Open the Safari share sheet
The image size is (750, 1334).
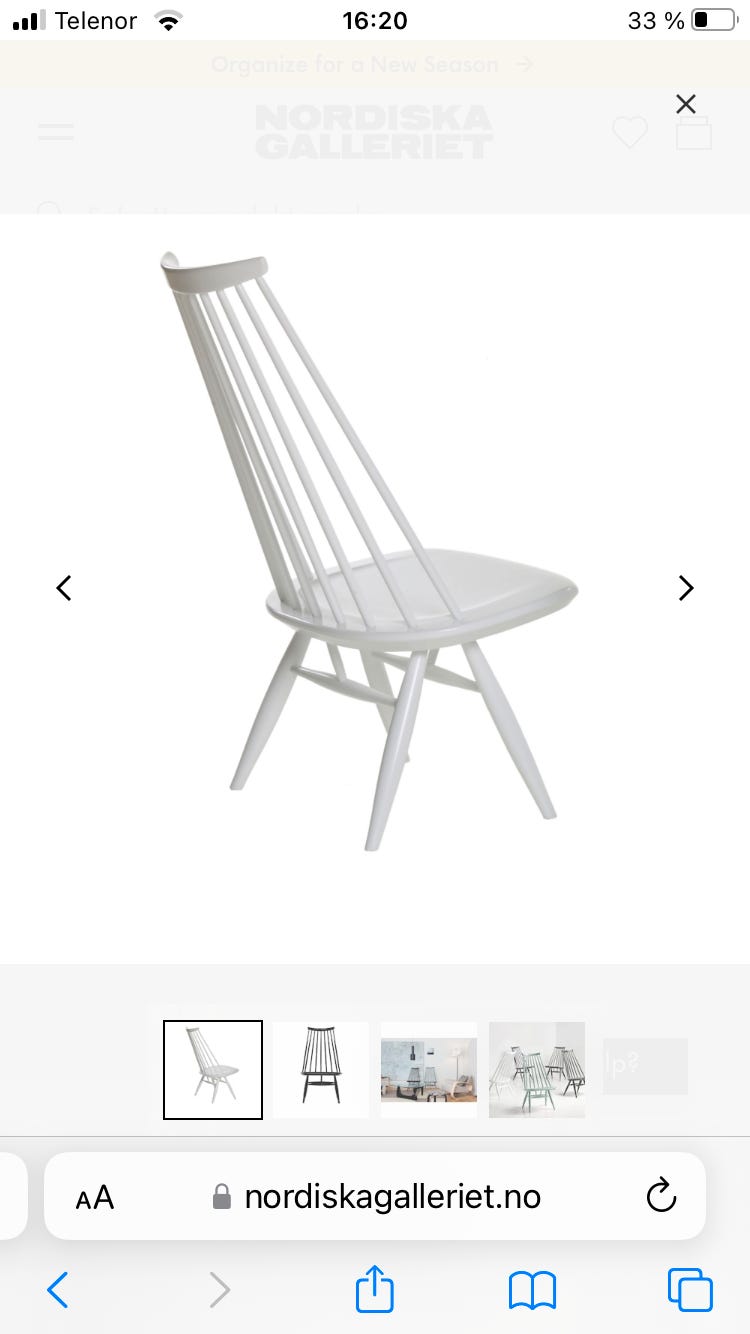(x=375, y=1288)
